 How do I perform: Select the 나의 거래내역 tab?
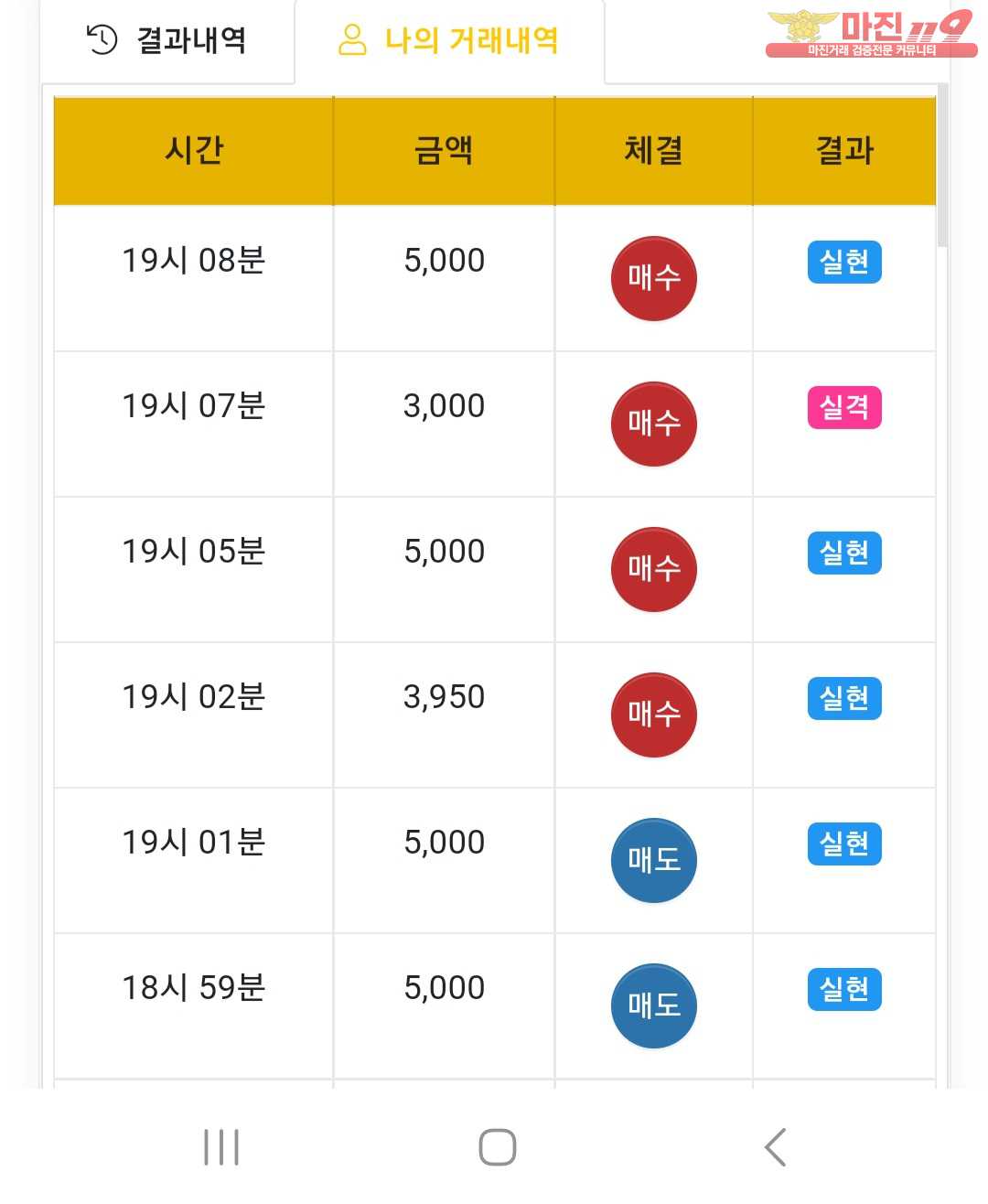pos(448,41)
